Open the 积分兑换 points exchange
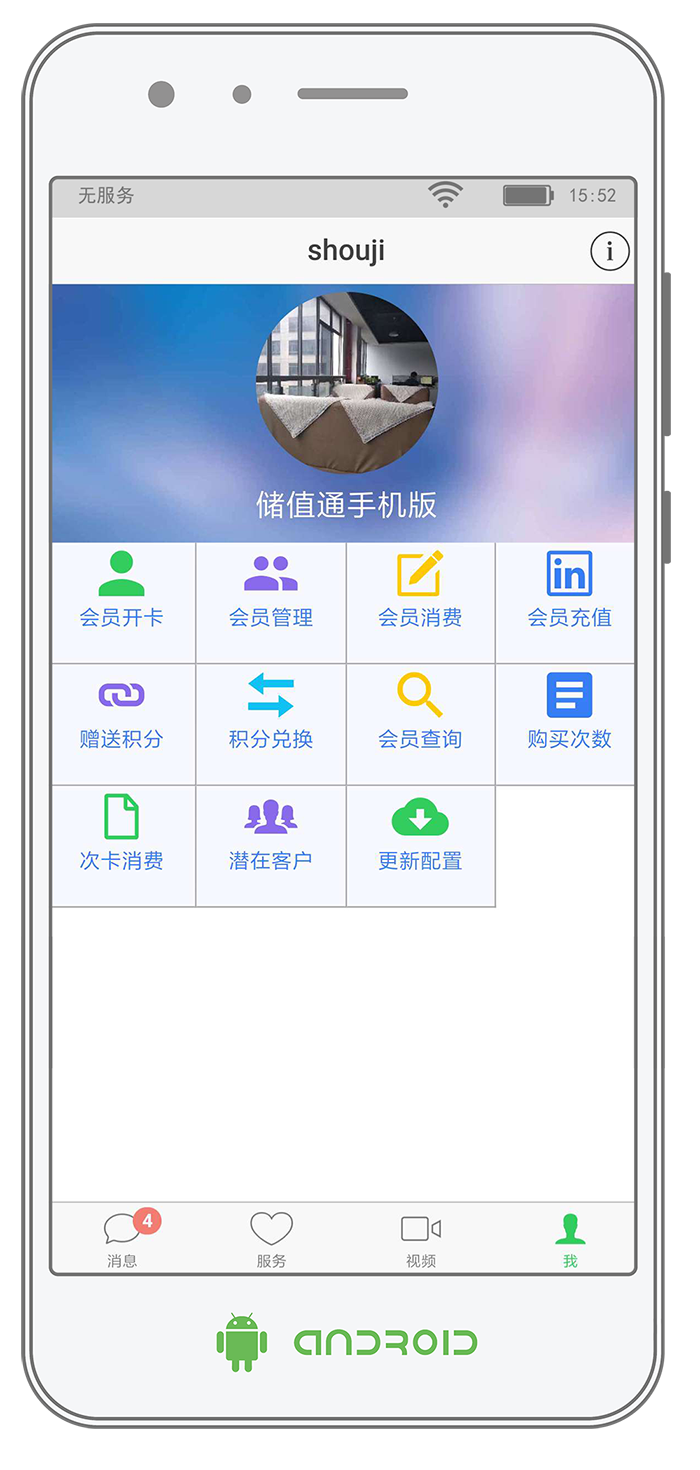Viewport: 700px width, 1470px height. pyautogui.click(x=271, y=724)
